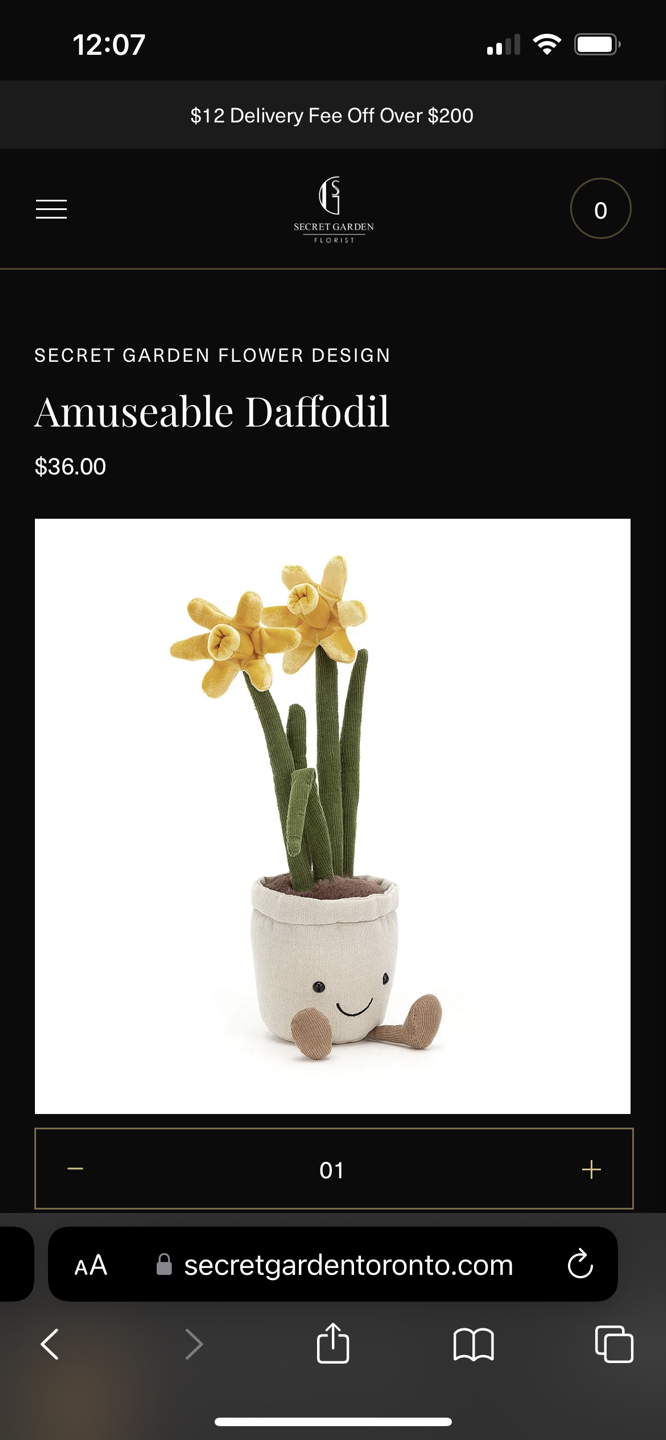Edit the secretgardentoronto.com address bar
Screen dimensions: 666x1440
[348, 1265]
